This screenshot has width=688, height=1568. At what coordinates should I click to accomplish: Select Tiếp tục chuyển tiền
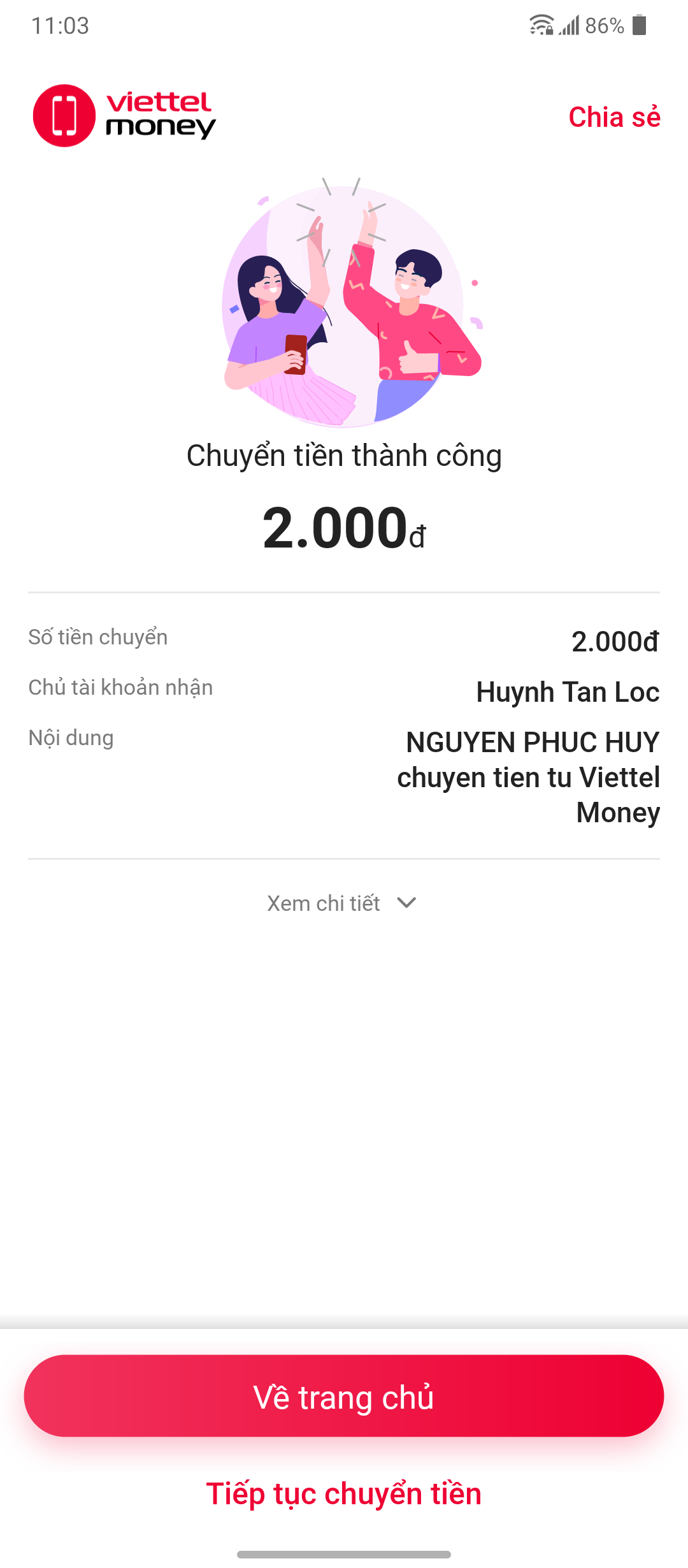[x=344, y=1494]
